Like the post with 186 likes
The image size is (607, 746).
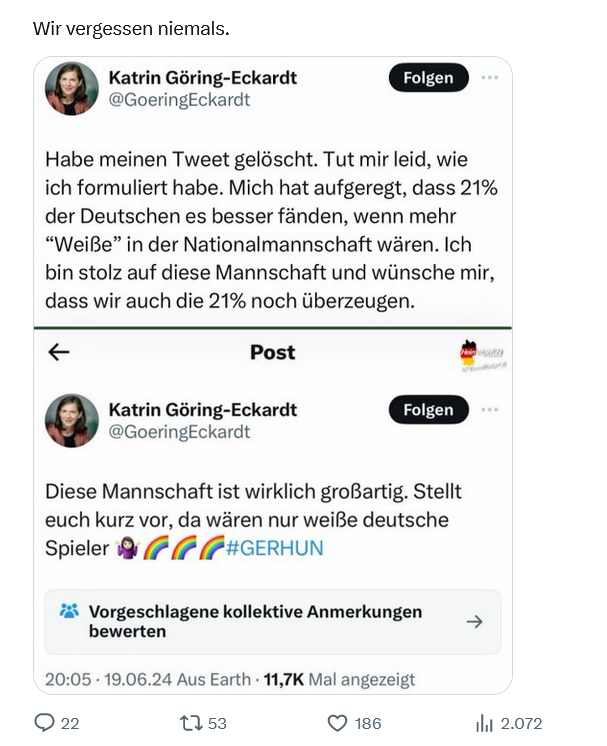pos(338,723)
